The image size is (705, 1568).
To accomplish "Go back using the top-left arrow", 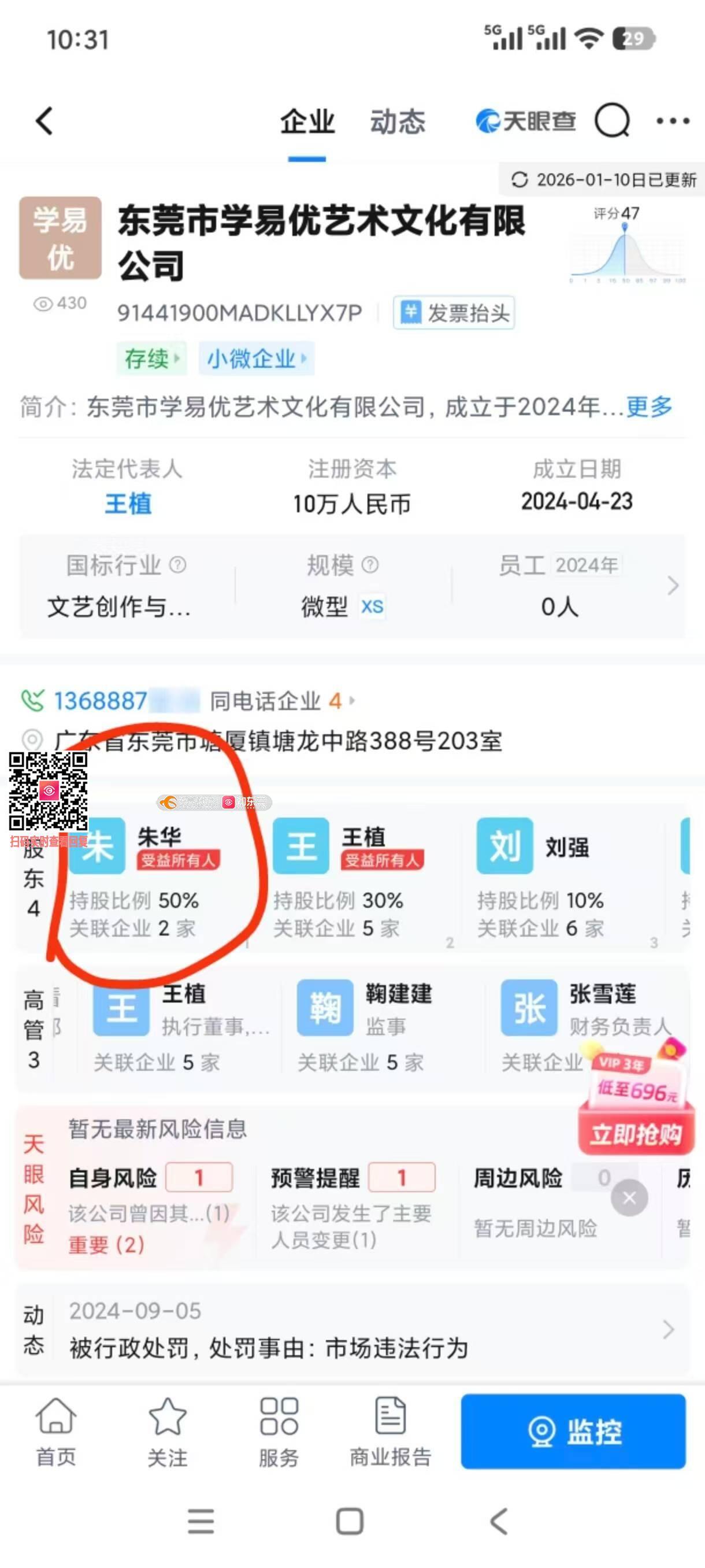I will [x=44, y=121].
